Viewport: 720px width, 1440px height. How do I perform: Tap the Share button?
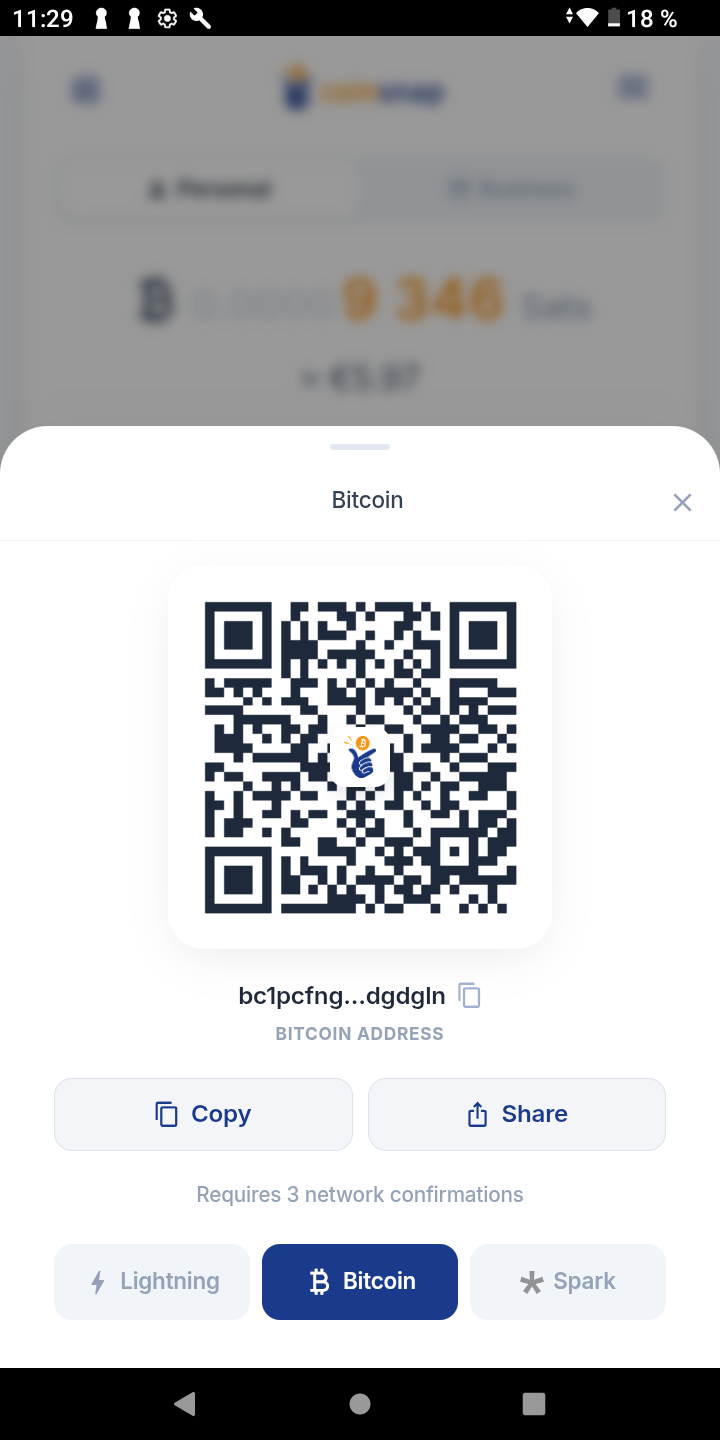tap(516, 1113)
